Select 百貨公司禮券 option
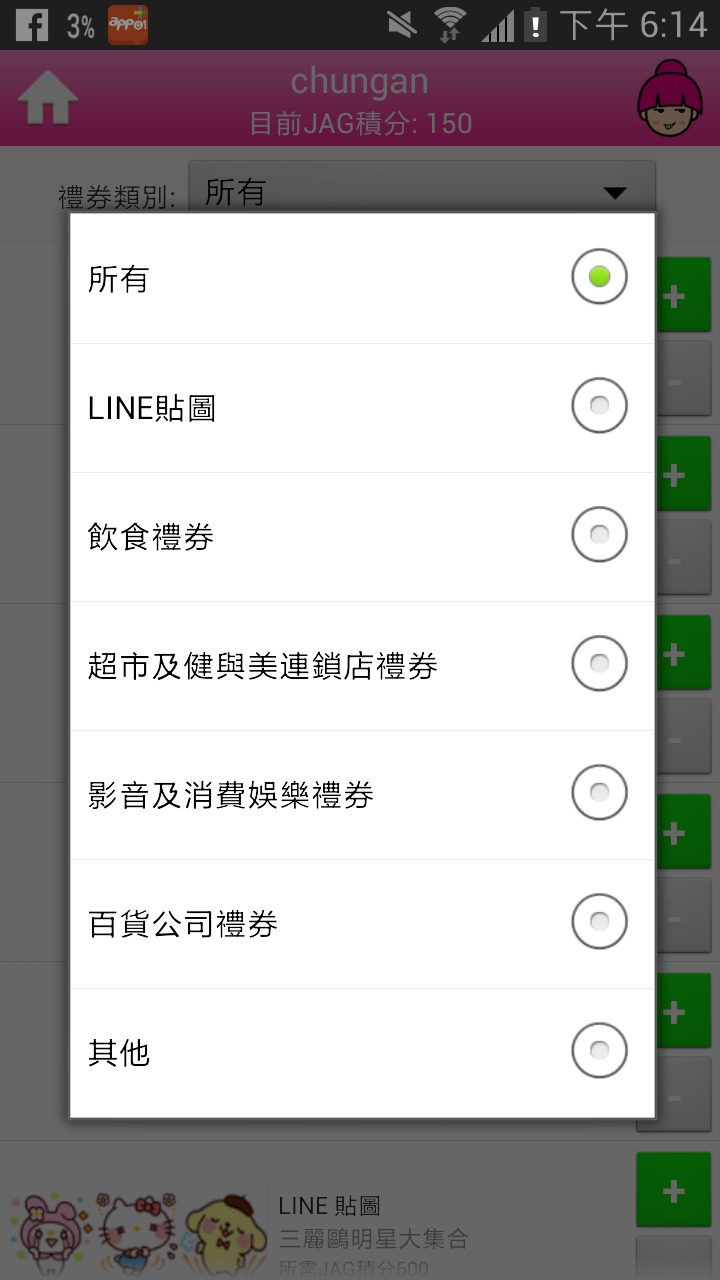 click(x=362, y=923)
